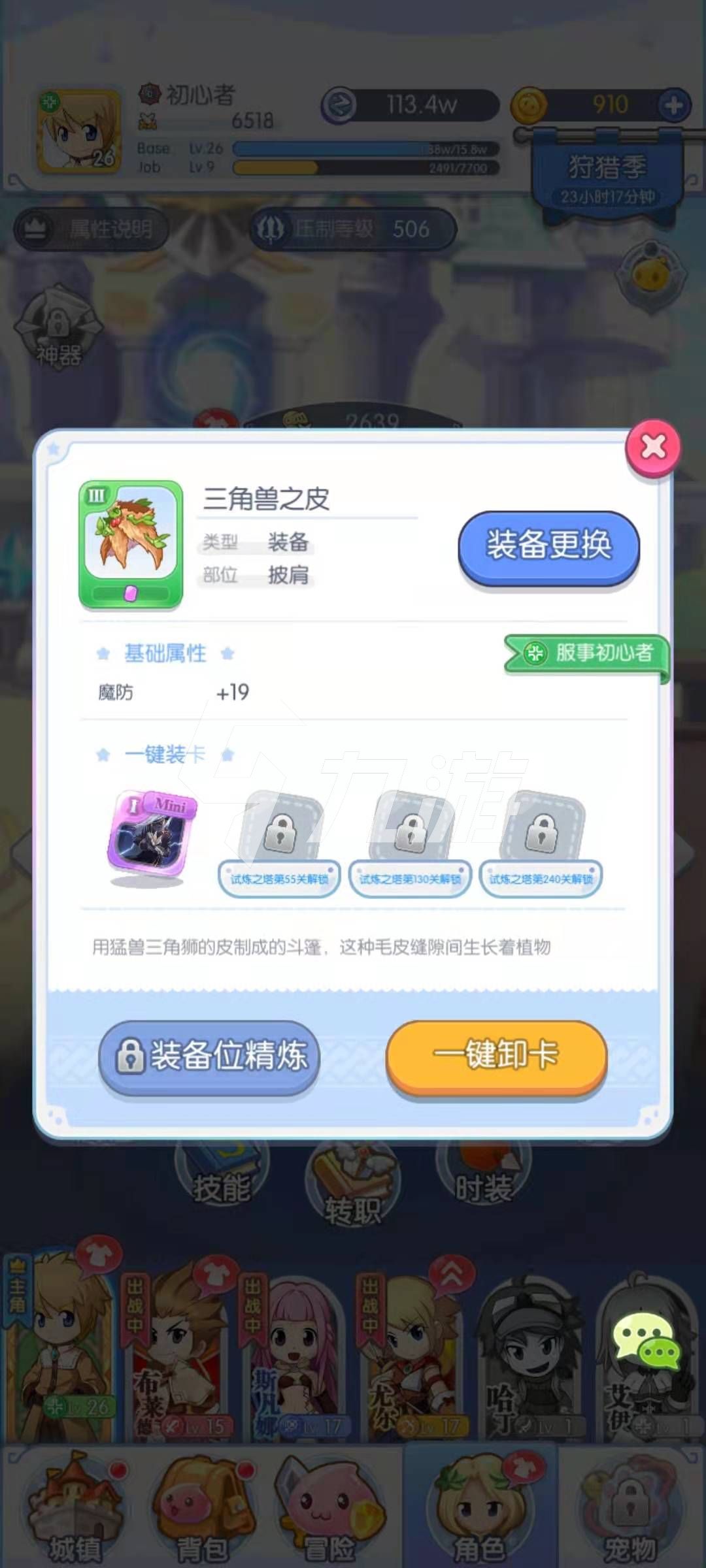Tap the 装备更换 button

coord(548,546)
